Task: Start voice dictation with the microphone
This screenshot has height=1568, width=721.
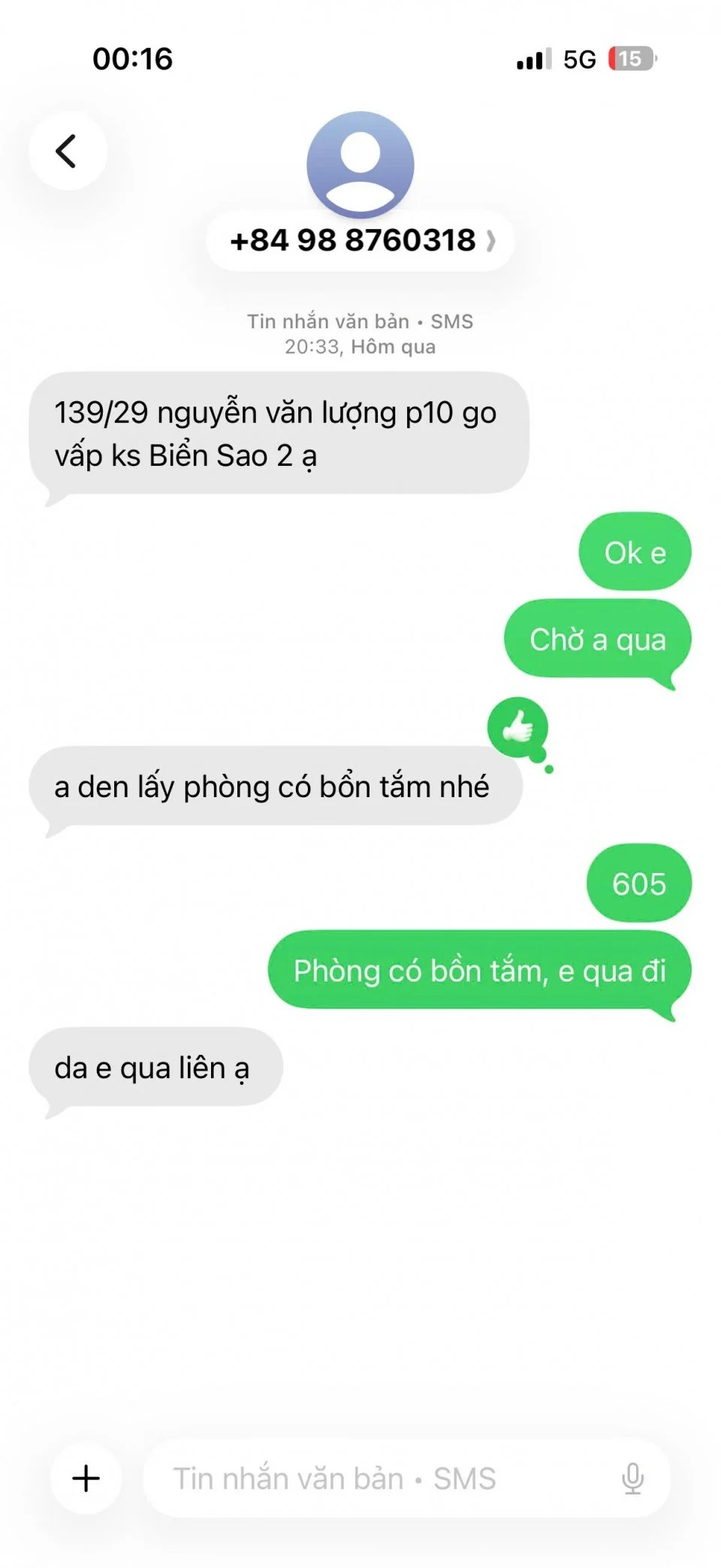Action: tap(632, 1478)
